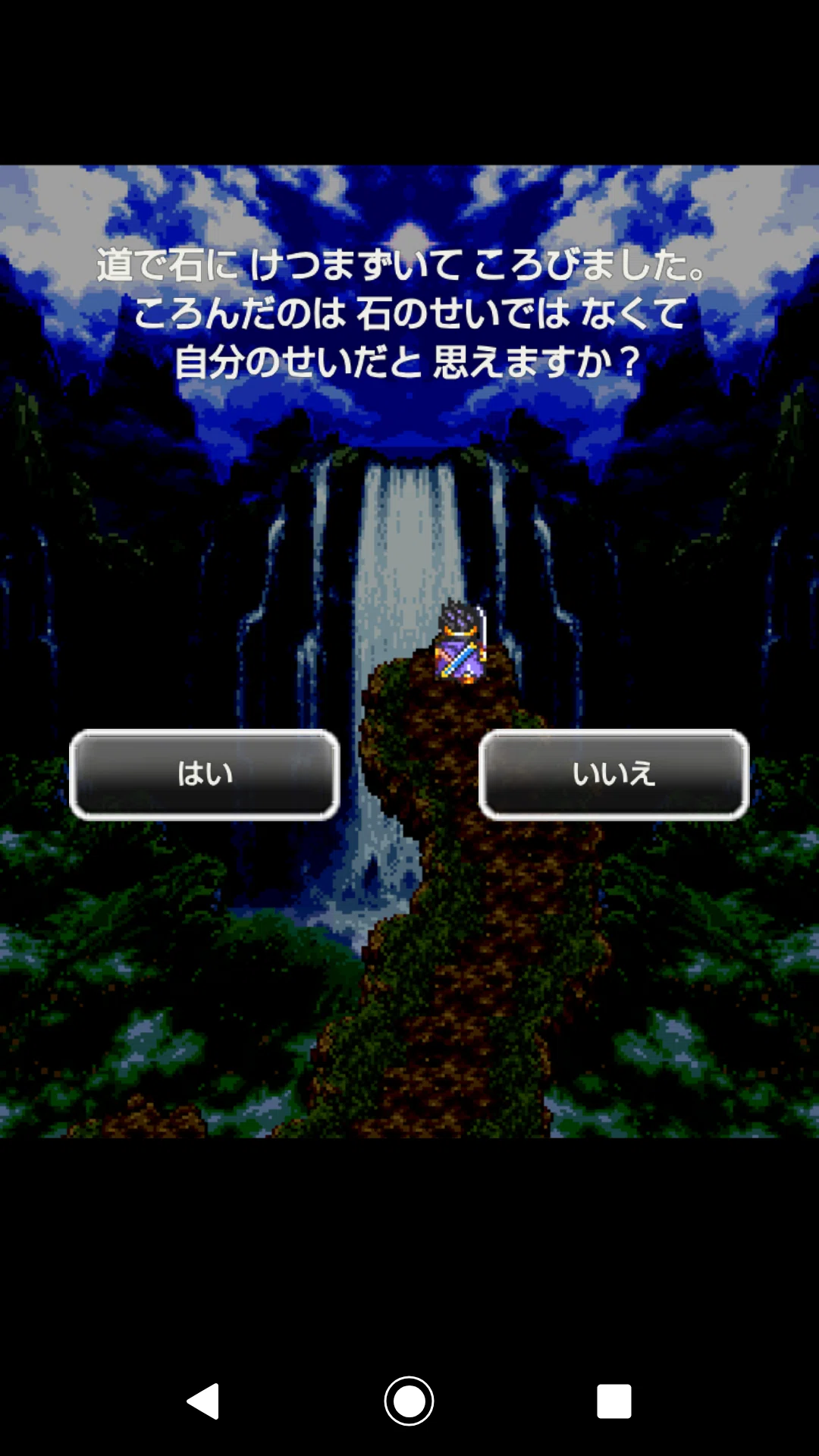Go back with the system back button
Screen dimensions: 819x1456
coord(203,1401)
